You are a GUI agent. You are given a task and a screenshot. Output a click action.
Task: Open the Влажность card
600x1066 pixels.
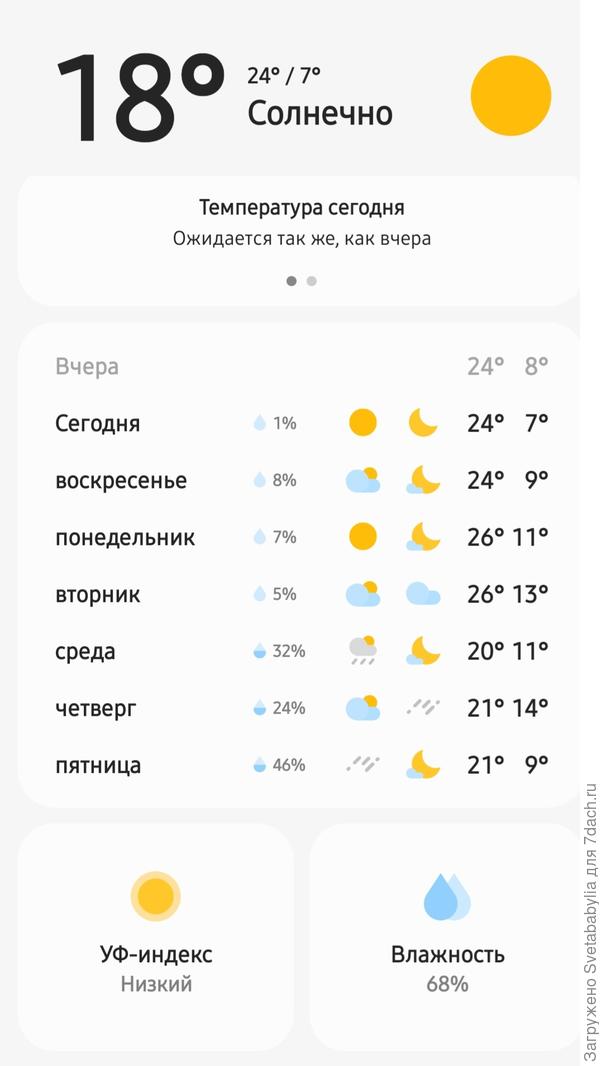(447, 935)
